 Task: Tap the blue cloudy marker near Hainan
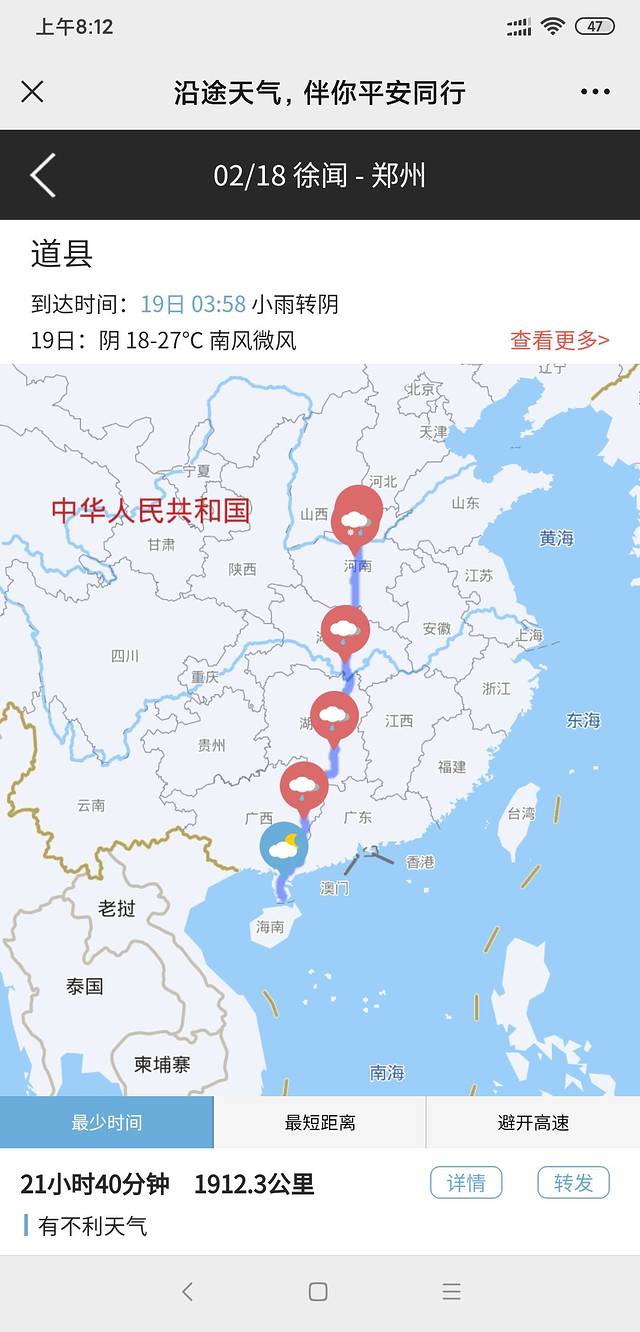click(x=284, y=848)
